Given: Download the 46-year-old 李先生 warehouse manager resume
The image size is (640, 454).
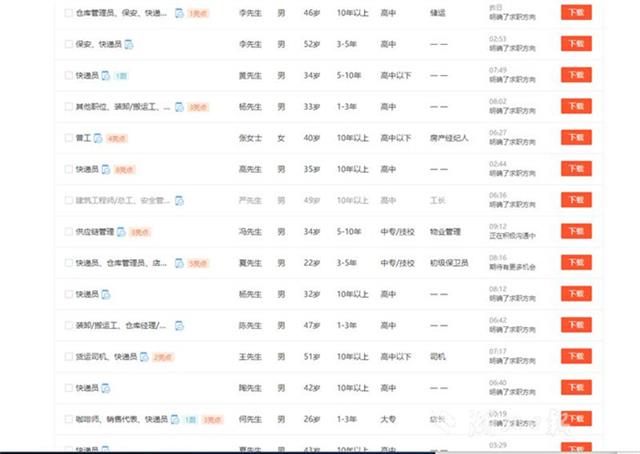Looking at the screenshot, I should (574, 13).
